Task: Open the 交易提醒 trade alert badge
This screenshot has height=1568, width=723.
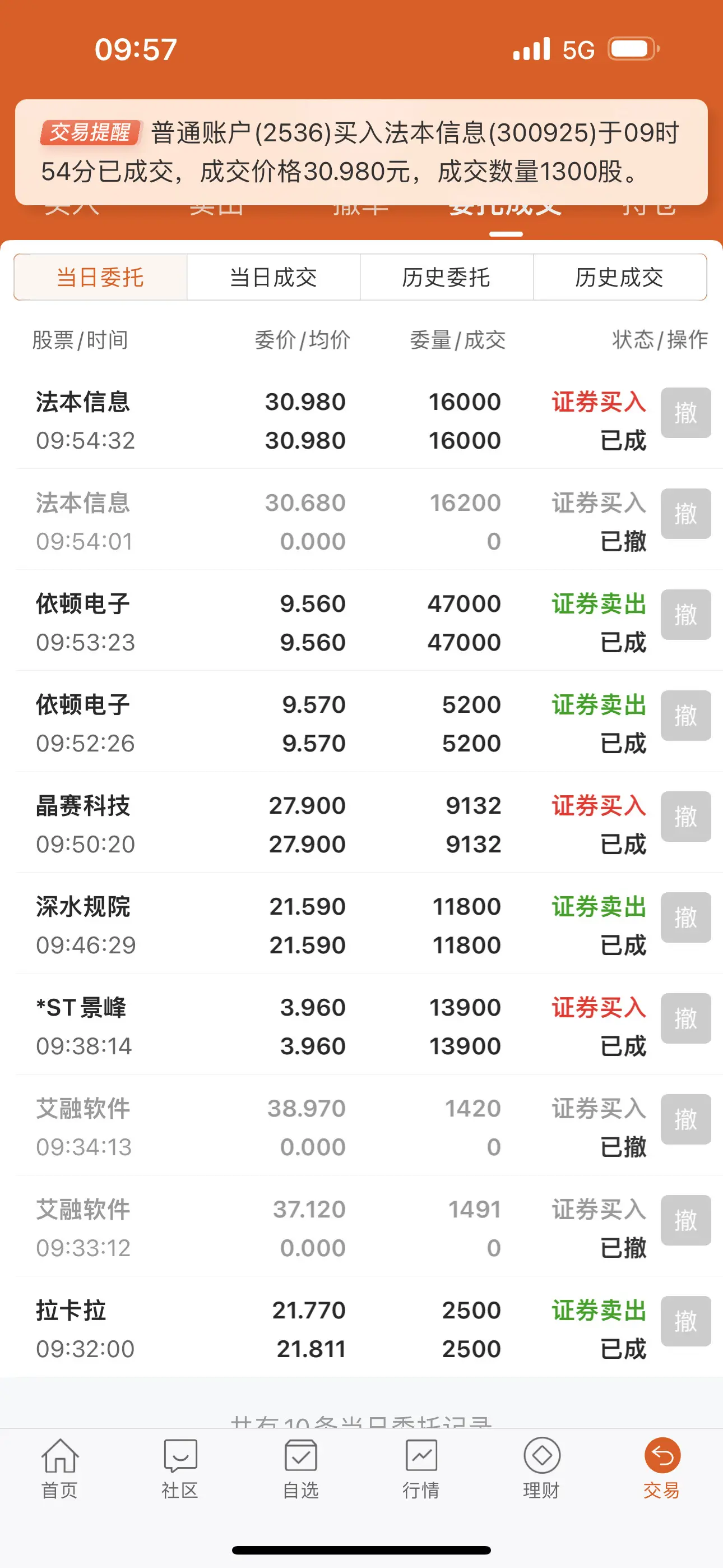Action: coord(92,130)
